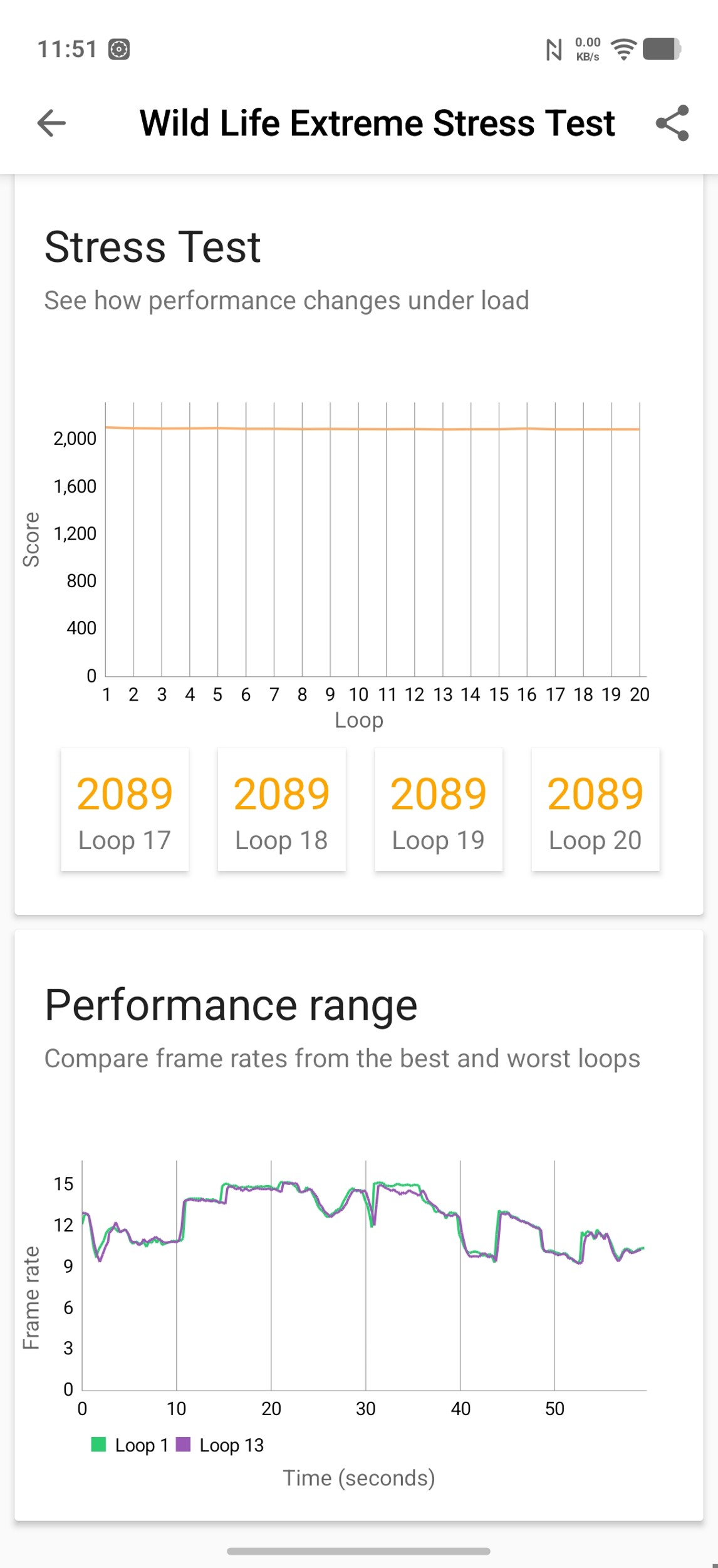Go back using the arrow icon

tap(51, 123)
